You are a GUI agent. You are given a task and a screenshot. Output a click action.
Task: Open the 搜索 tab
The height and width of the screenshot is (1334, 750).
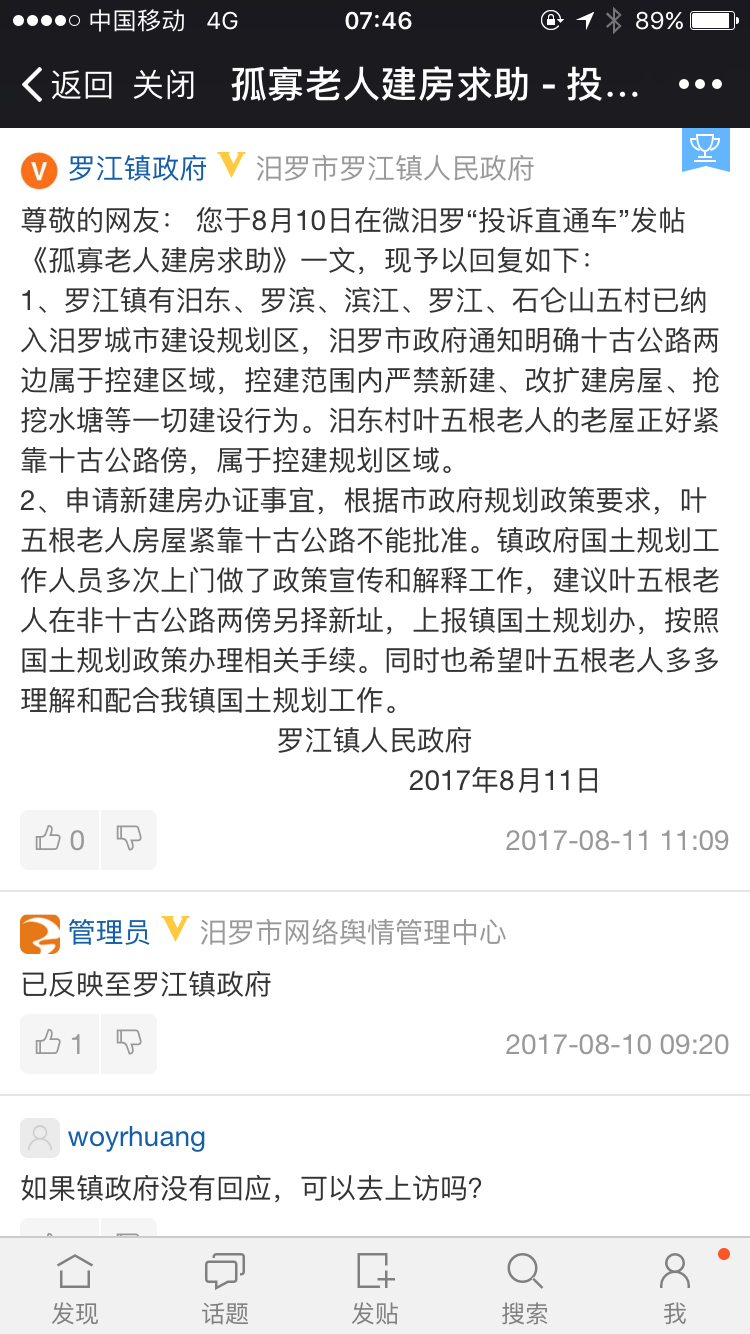[525, 1288]
